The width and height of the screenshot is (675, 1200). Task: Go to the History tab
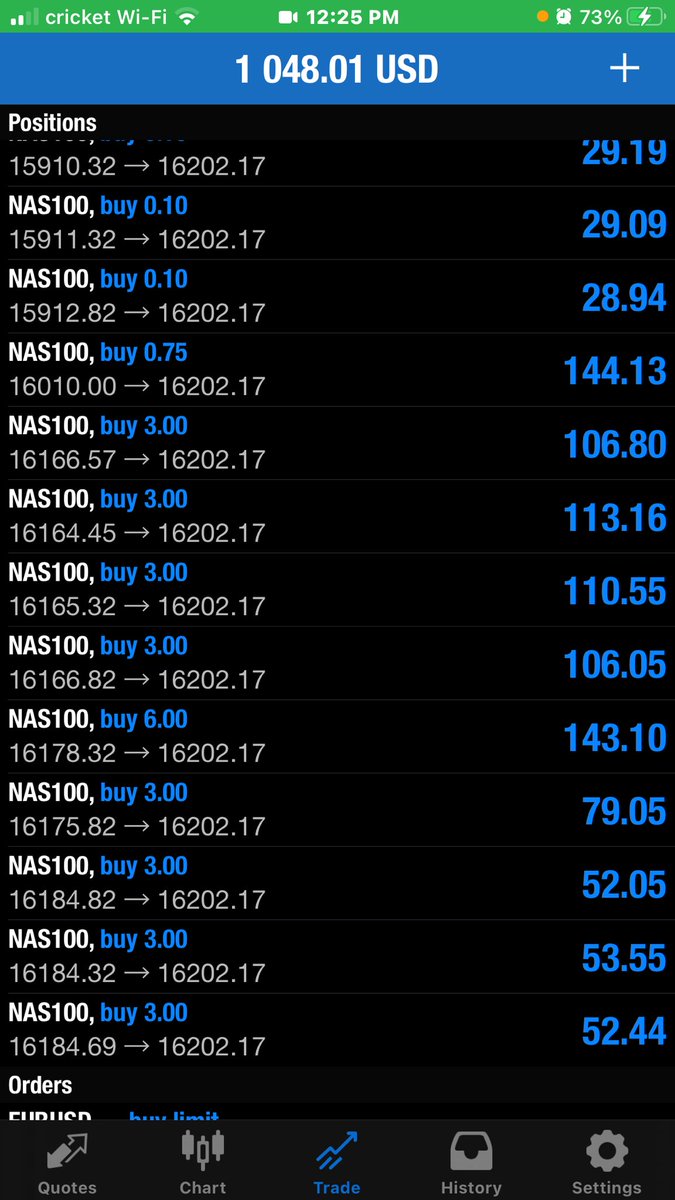pos(471,1160)
